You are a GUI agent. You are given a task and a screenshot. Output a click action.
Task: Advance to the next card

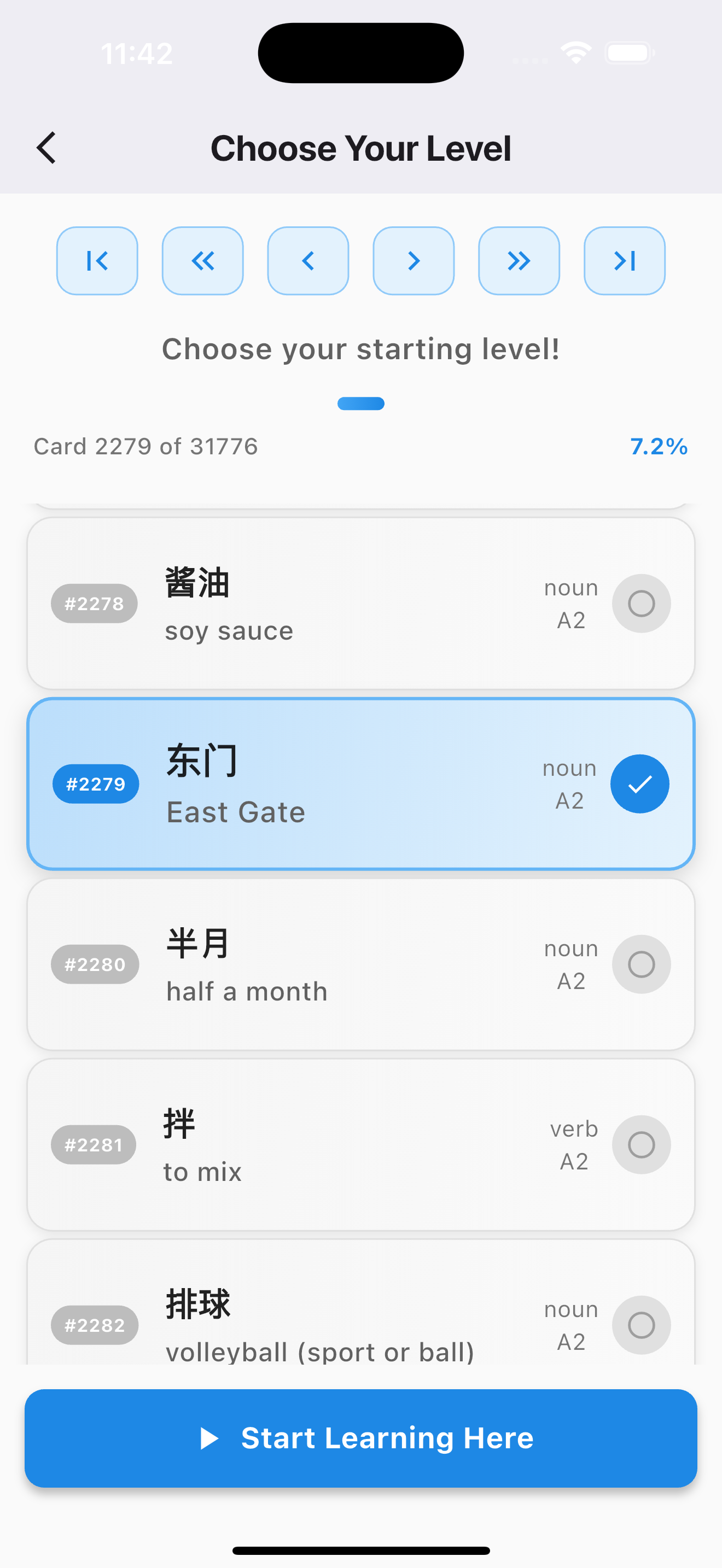click(x=414, y=261)
